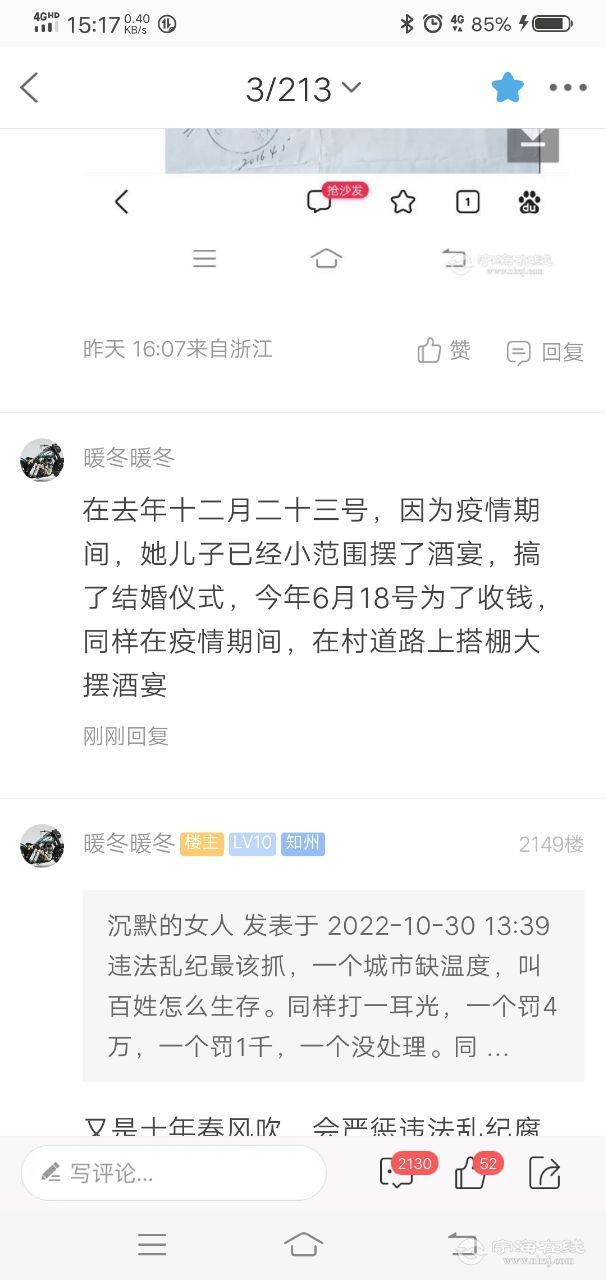The image size is (606, 1280).
Task: Open the 3/213 page selector dropdown
Action: 303,89
